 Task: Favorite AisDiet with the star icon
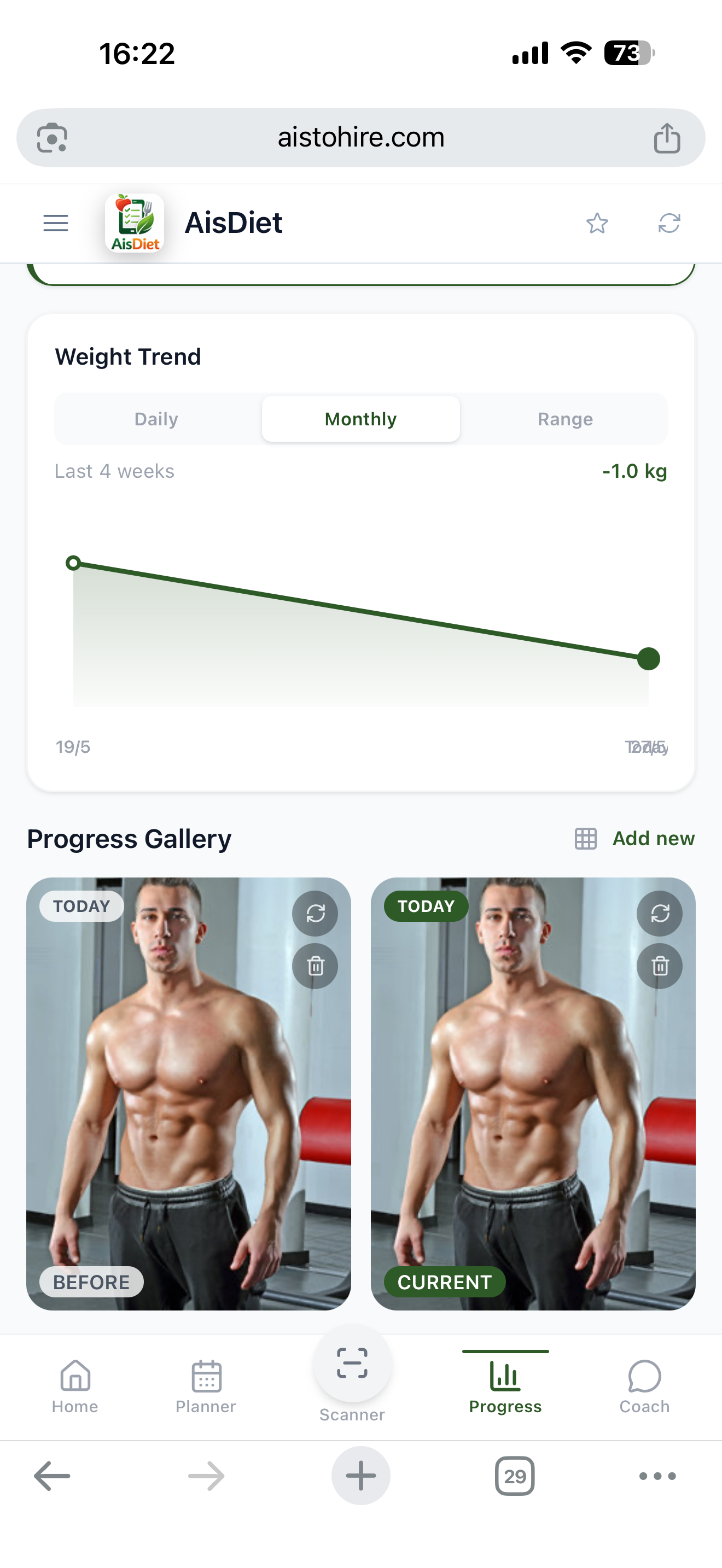597,224
